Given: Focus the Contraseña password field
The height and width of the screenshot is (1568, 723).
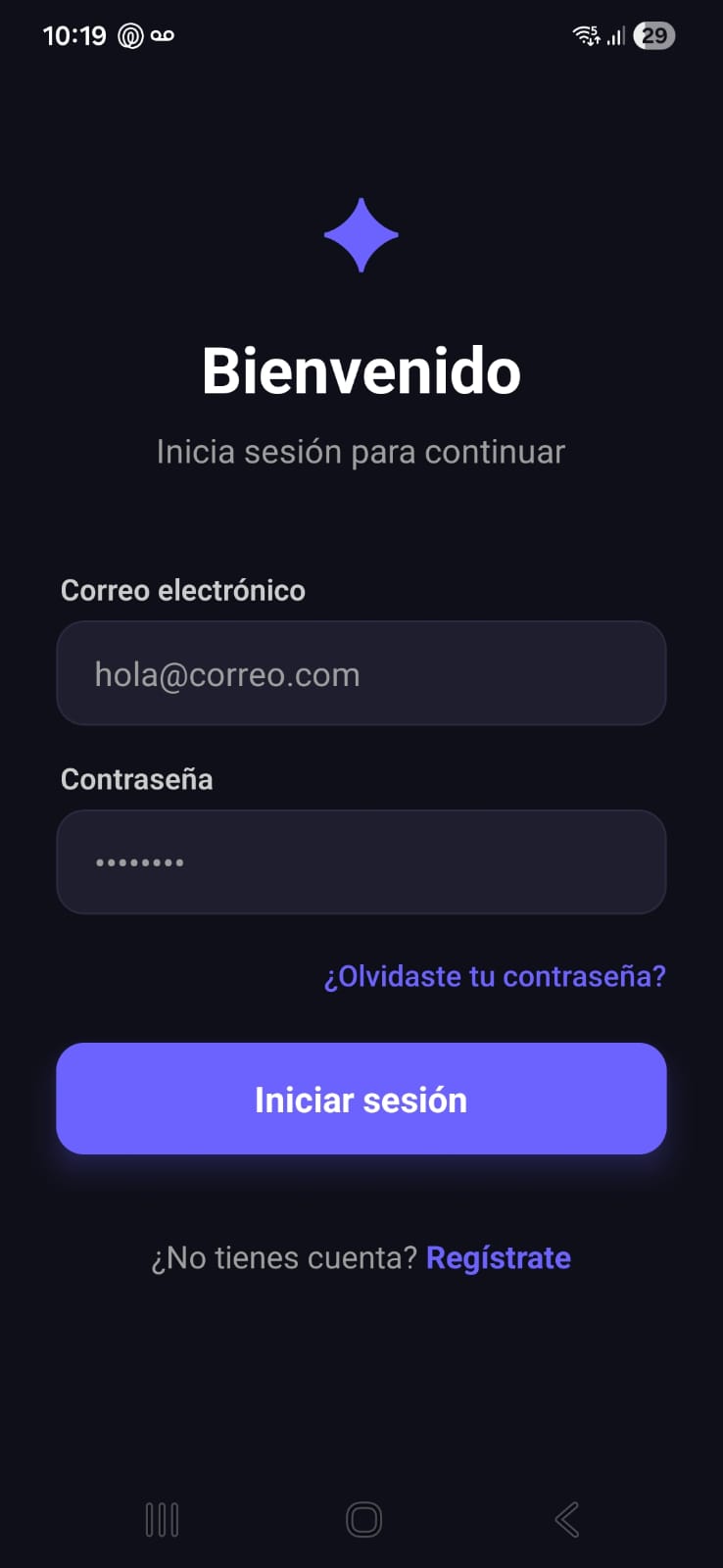Looking at the screenshot, I should pyautogui.click(x=361, y=862).
